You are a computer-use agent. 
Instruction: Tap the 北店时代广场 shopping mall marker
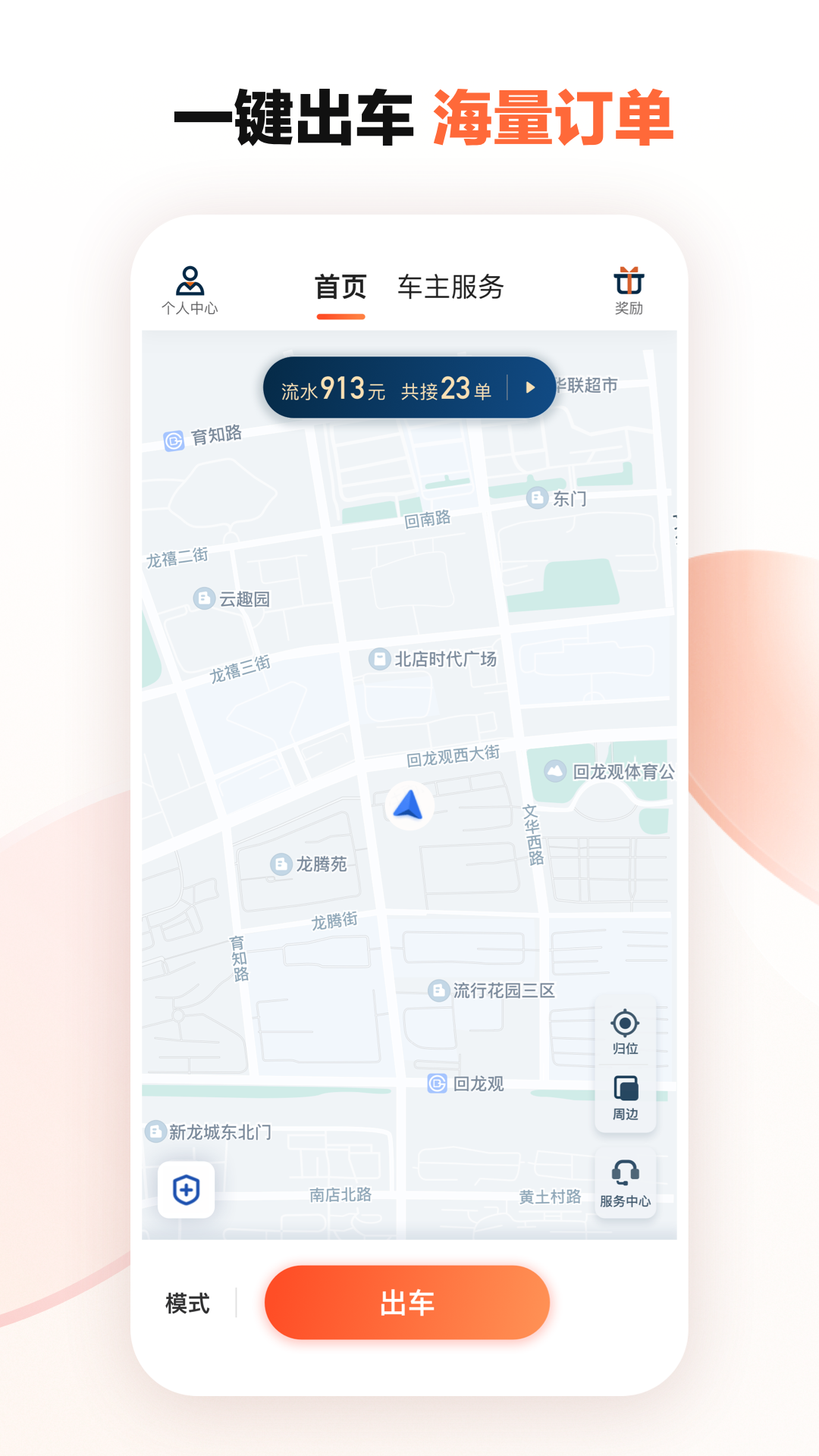[x=378, y=659]
